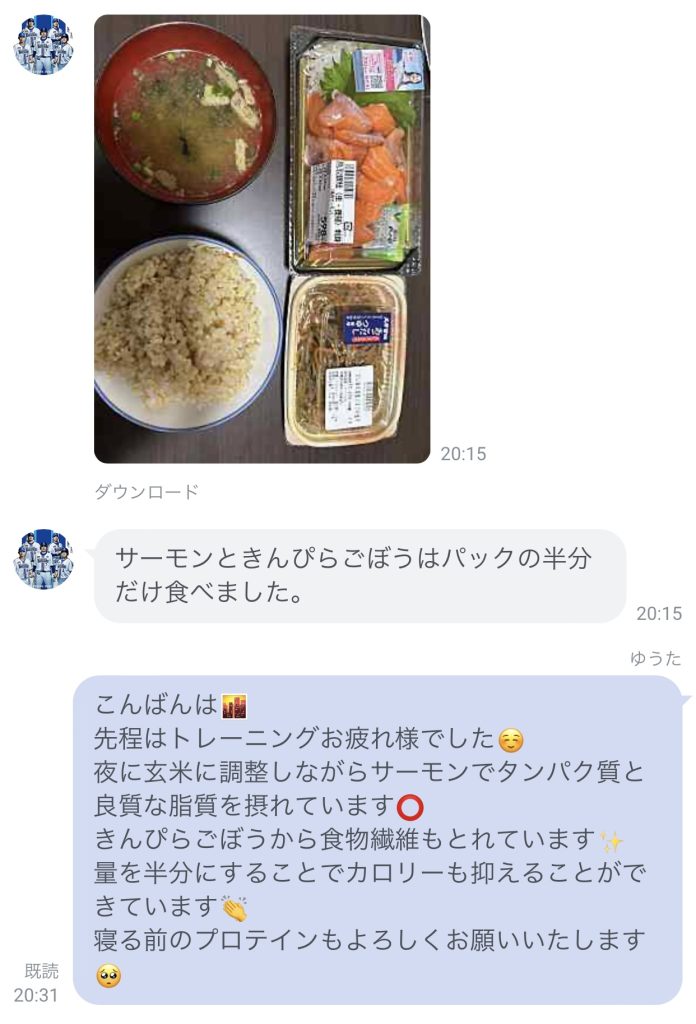This screenshot has width=696, height=1024.
Task: Tap the ダウンロード link under the photo
Action: pos(146,491)
